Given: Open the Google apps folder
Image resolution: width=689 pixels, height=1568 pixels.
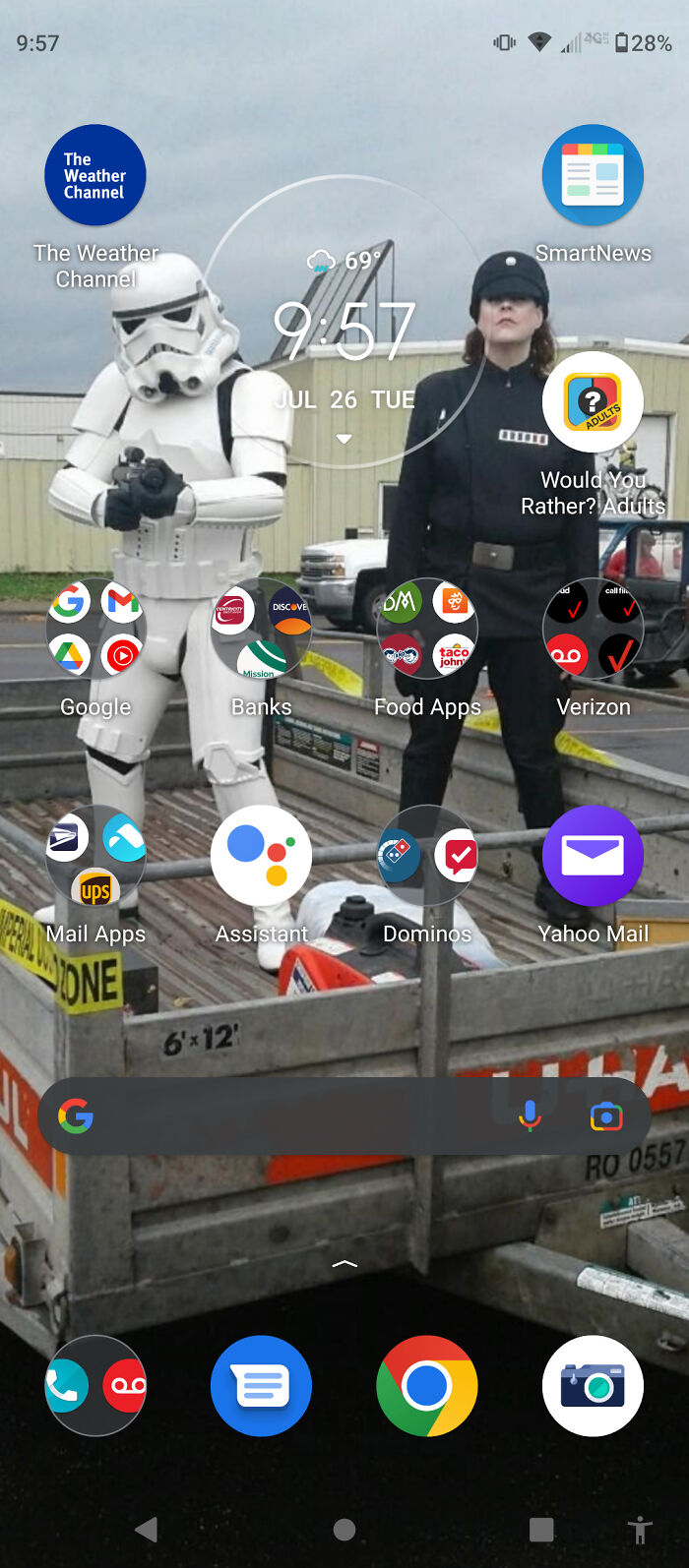Looking at the screenshot, I should tap(95, 629).
